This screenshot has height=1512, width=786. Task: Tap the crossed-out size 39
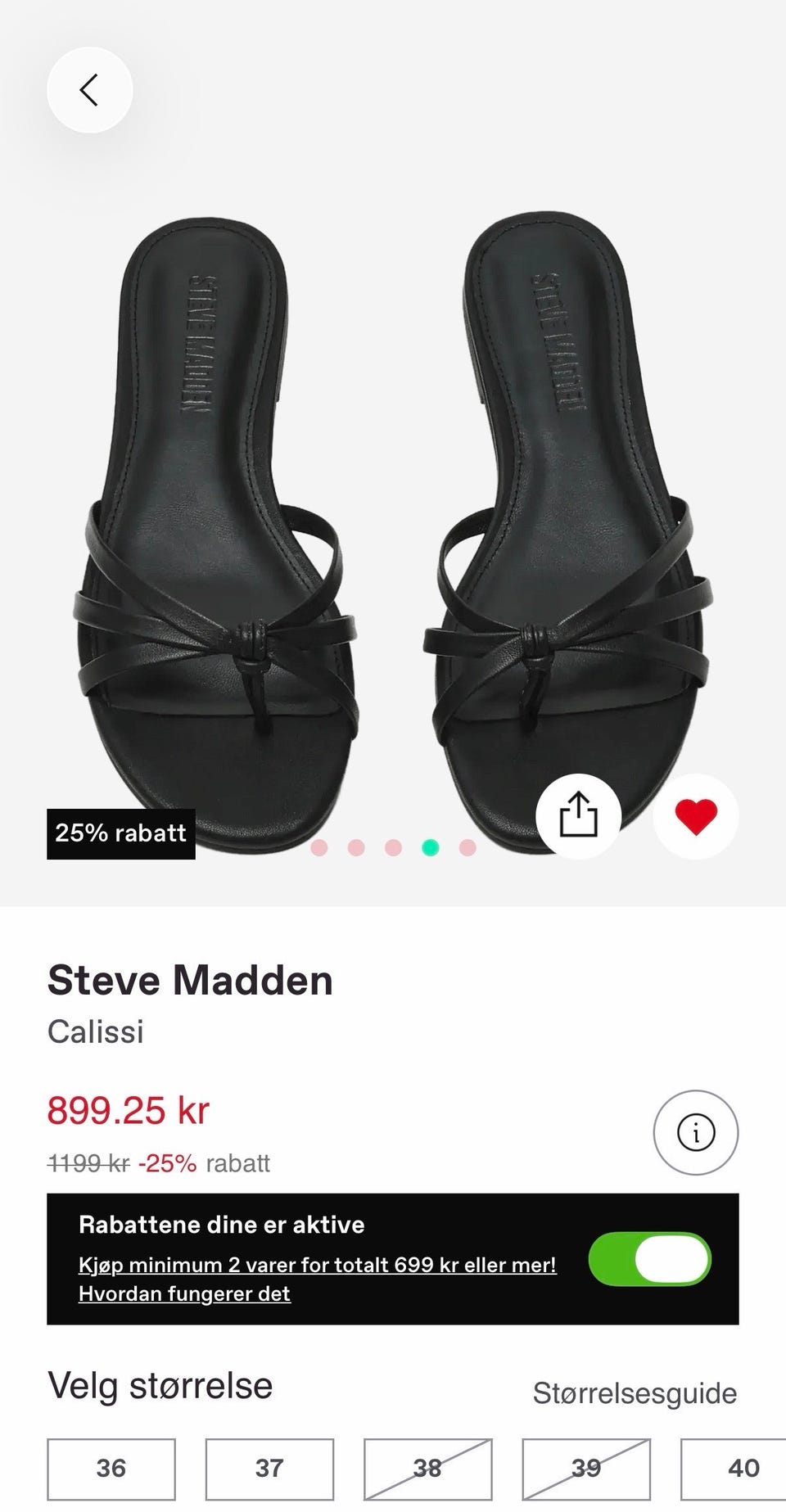[x=586, y=1468]
